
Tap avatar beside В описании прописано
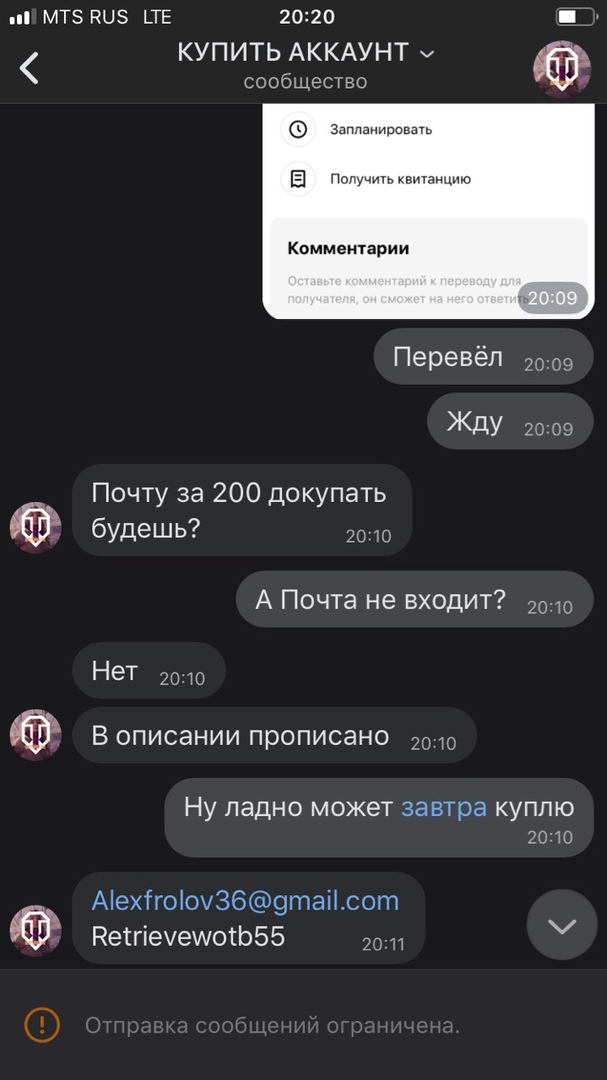pyautogui.click(x=36, y=736)
